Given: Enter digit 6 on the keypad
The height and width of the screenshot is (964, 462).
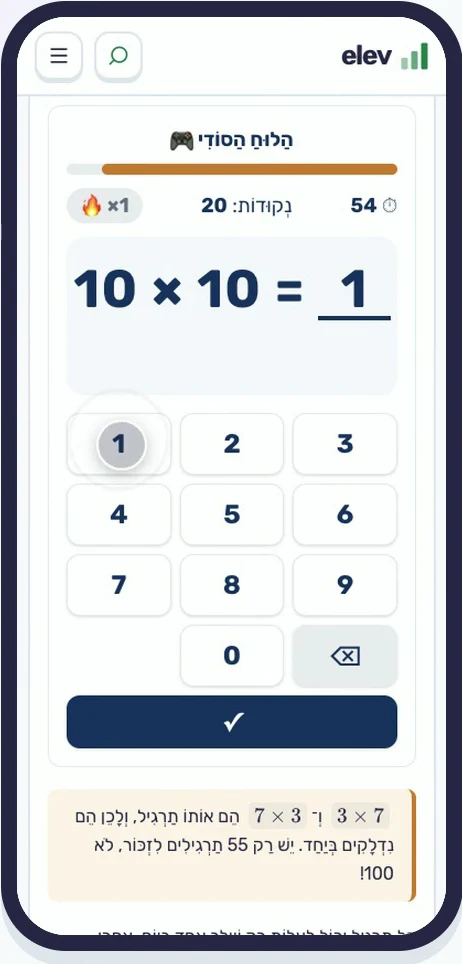Looking at the screenshot, I should pyautogui.click(x=345, y=515).
